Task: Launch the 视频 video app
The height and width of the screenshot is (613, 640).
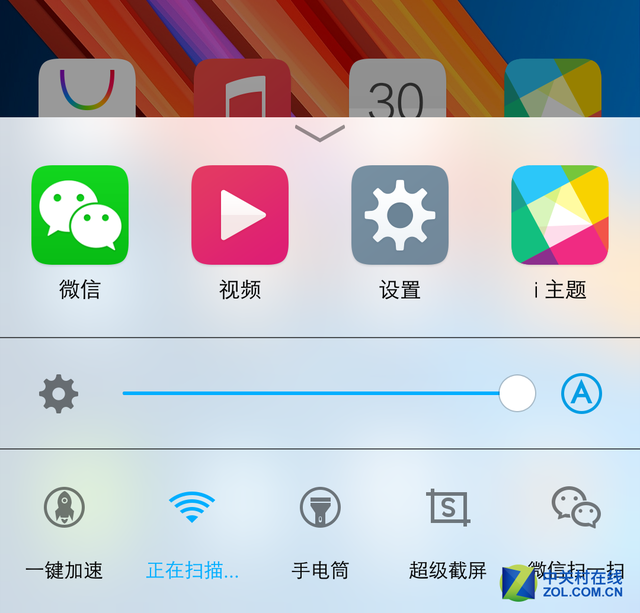Action: 240,215
